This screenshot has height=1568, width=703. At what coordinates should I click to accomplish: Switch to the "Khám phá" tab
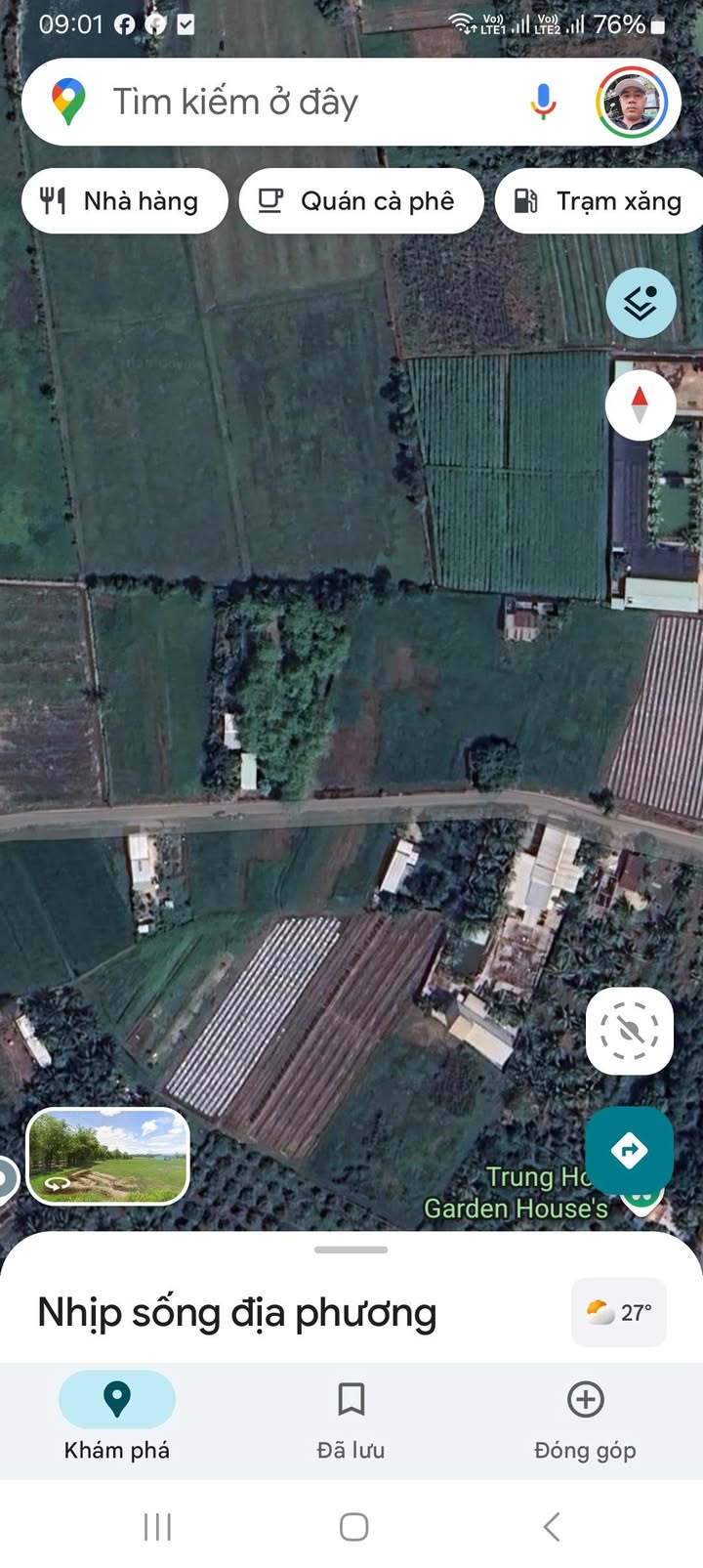pos(117,1417)
